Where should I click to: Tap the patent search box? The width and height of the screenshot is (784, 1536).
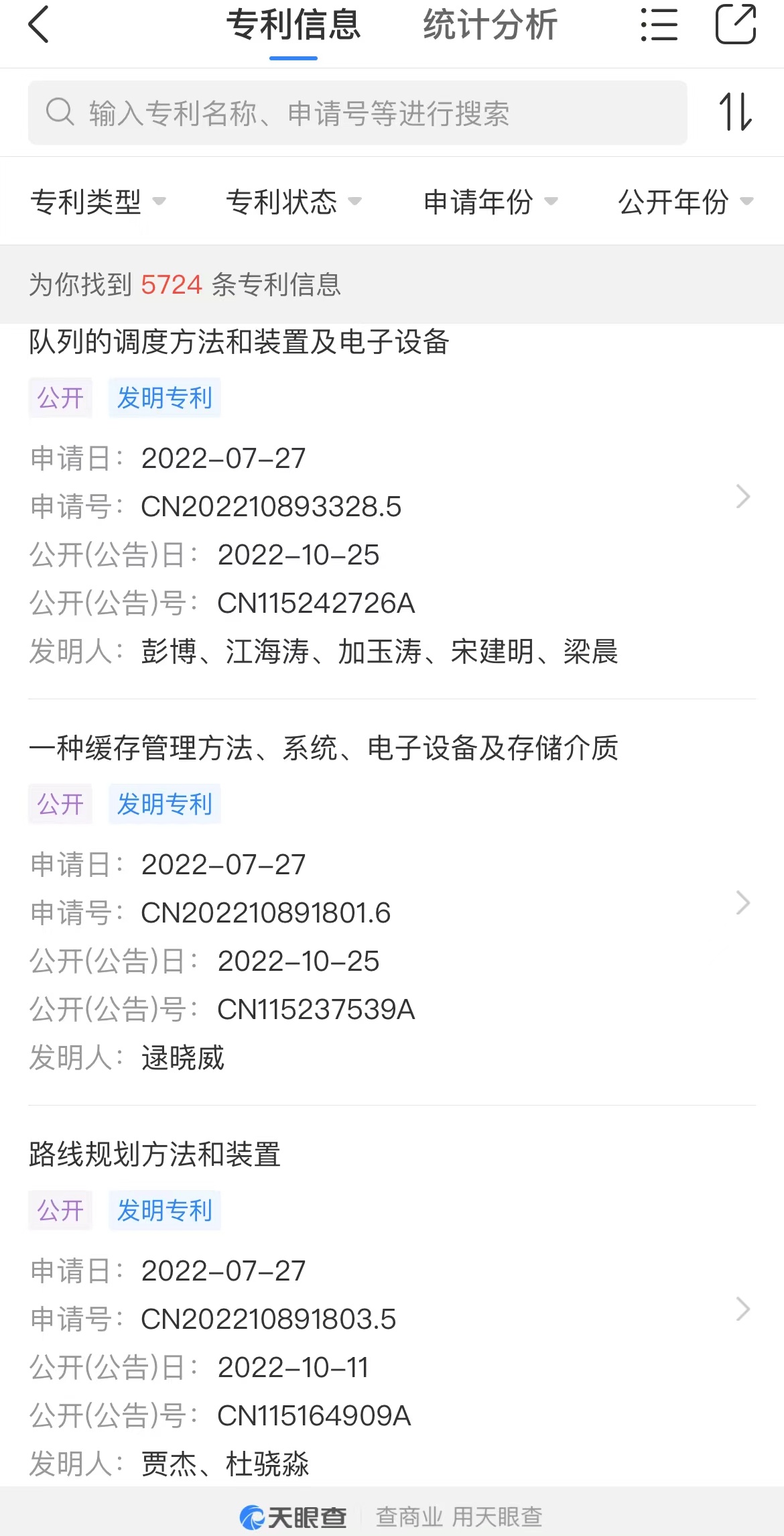(357, 113)
